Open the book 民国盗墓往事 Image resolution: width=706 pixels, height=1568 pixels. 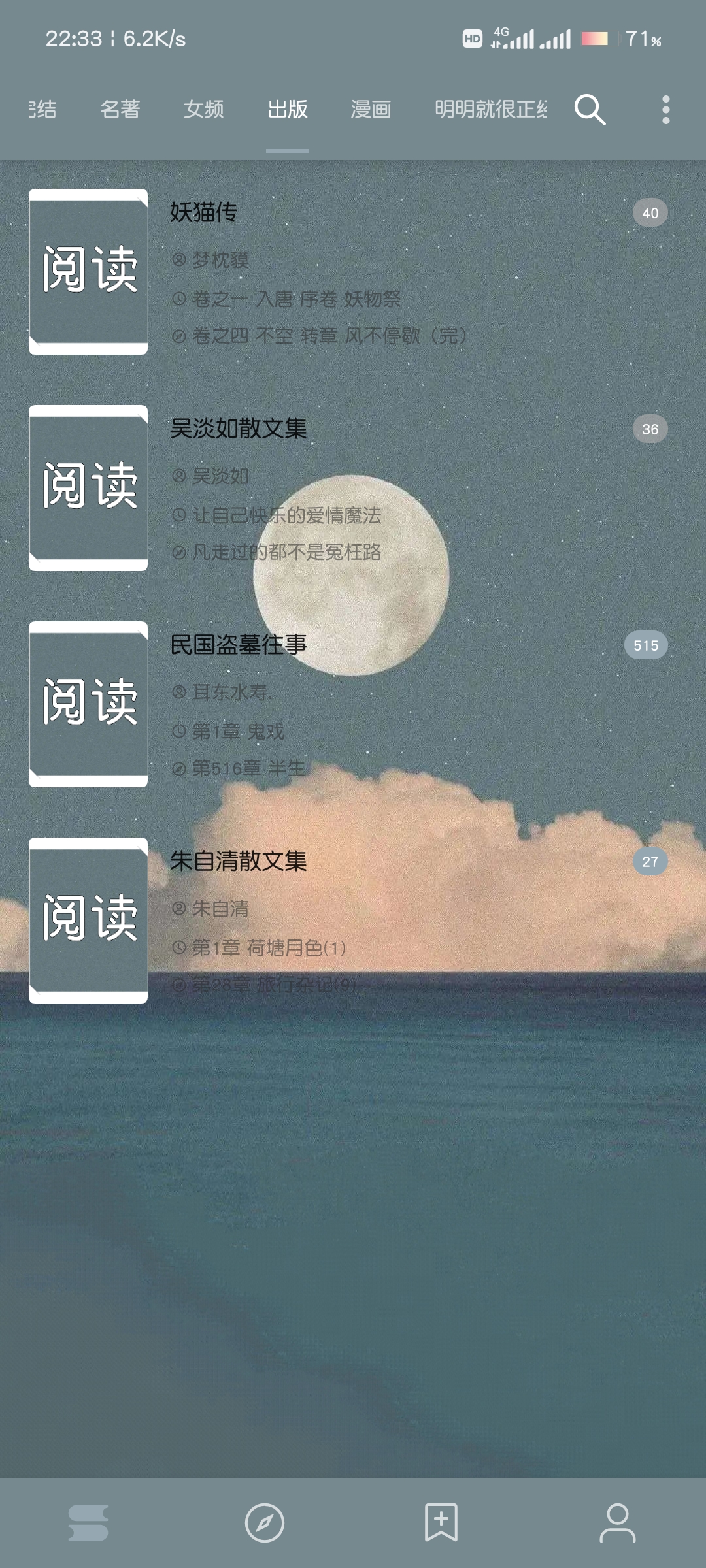point(353,704)
